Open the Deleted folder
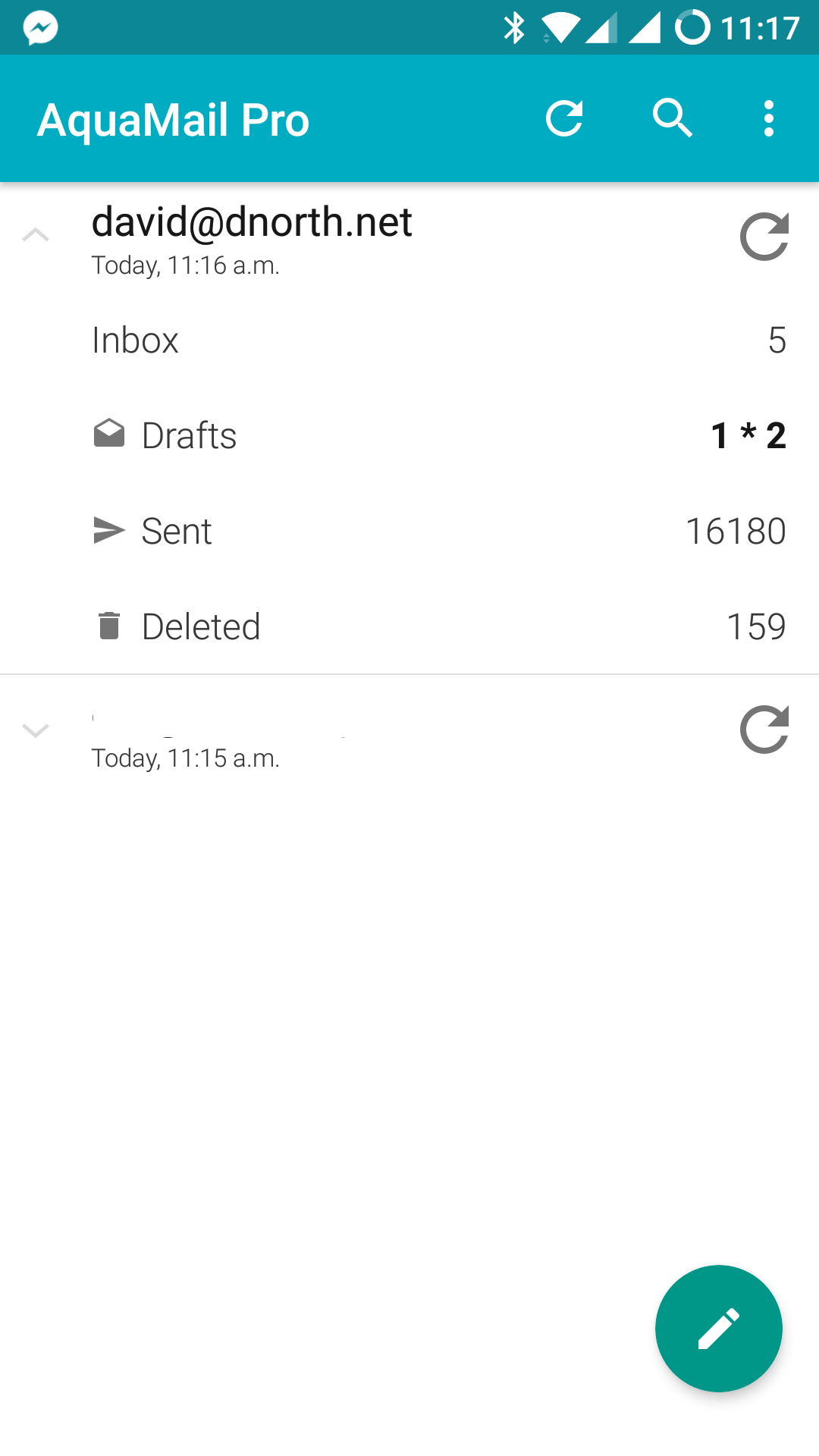 [409, 626]
